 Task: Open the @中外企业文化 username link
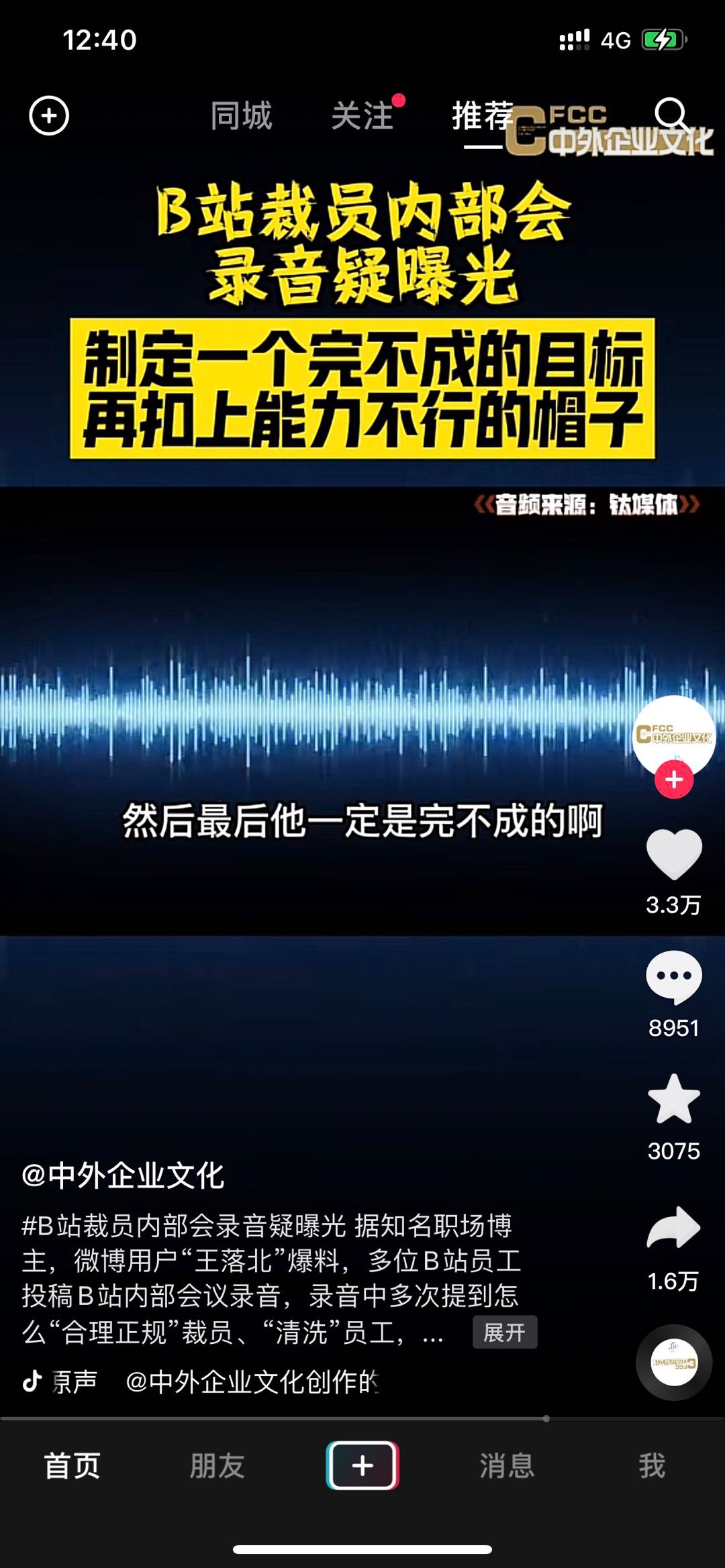pos(123,1176)
